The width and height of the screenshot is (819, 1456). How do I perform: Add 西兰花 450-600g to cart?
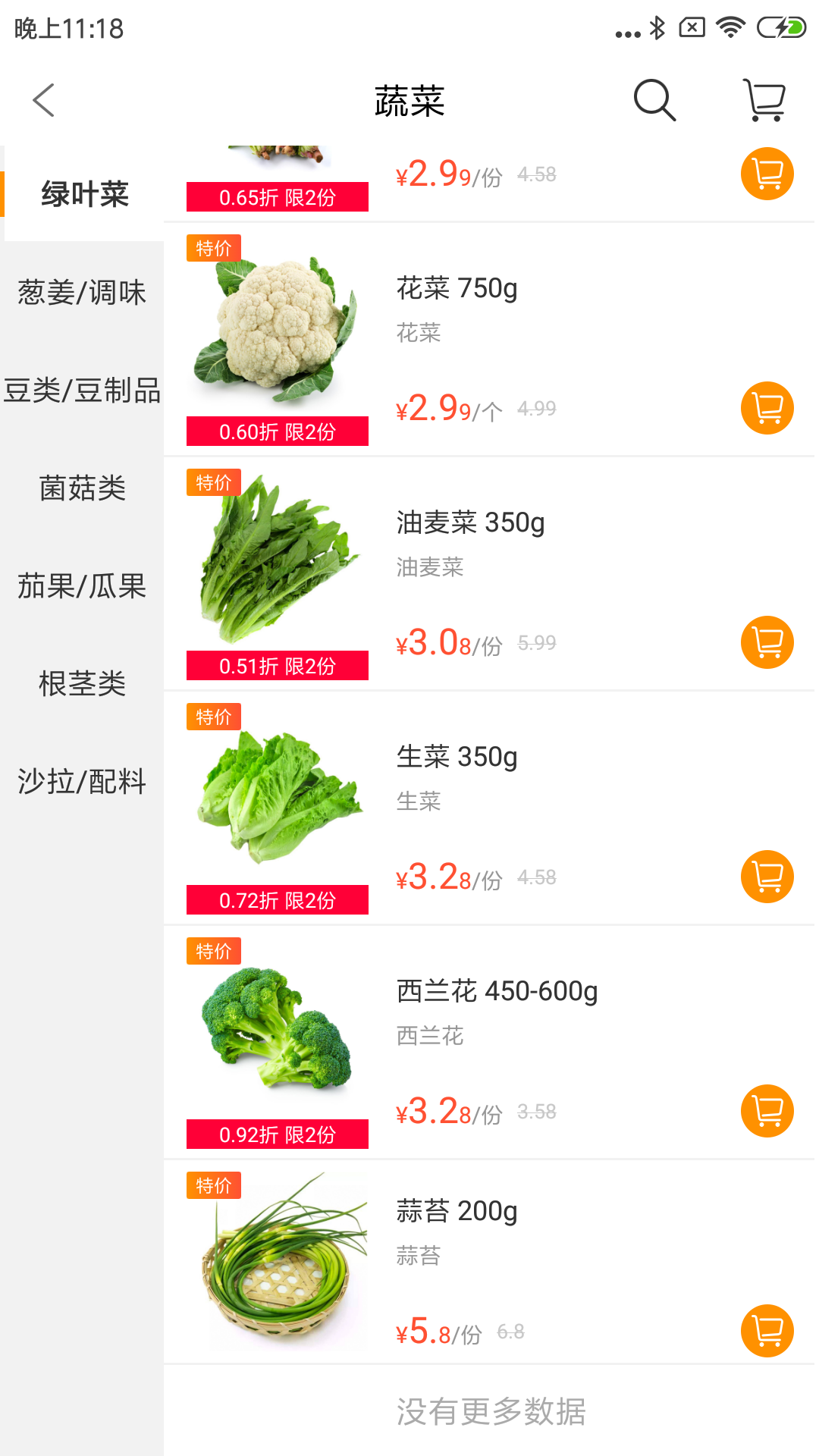pyautogui.click(x=767, y=1111)
